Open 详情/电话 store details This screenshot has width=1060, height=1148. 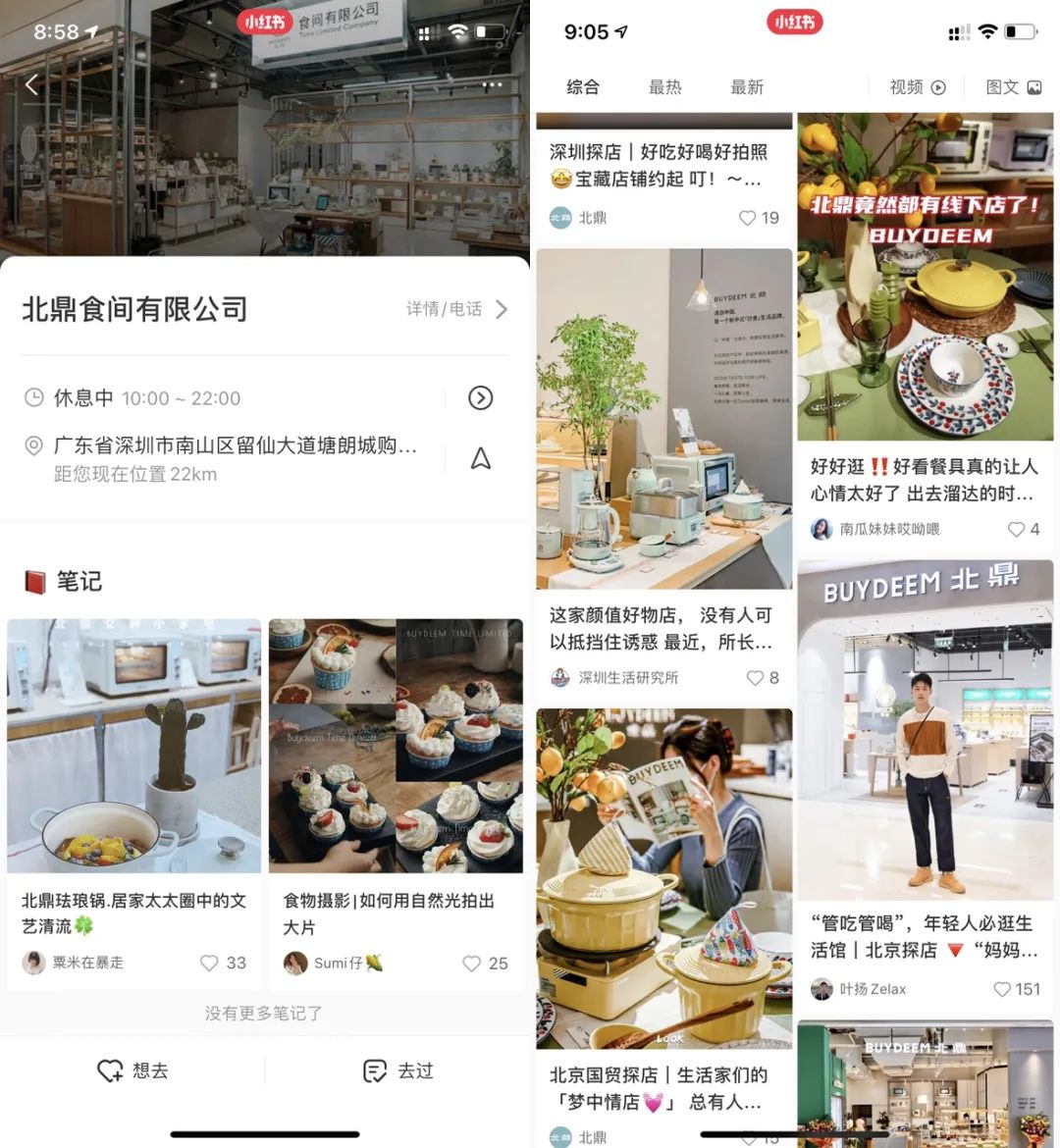pyautogui.click(x=456, y=309)
